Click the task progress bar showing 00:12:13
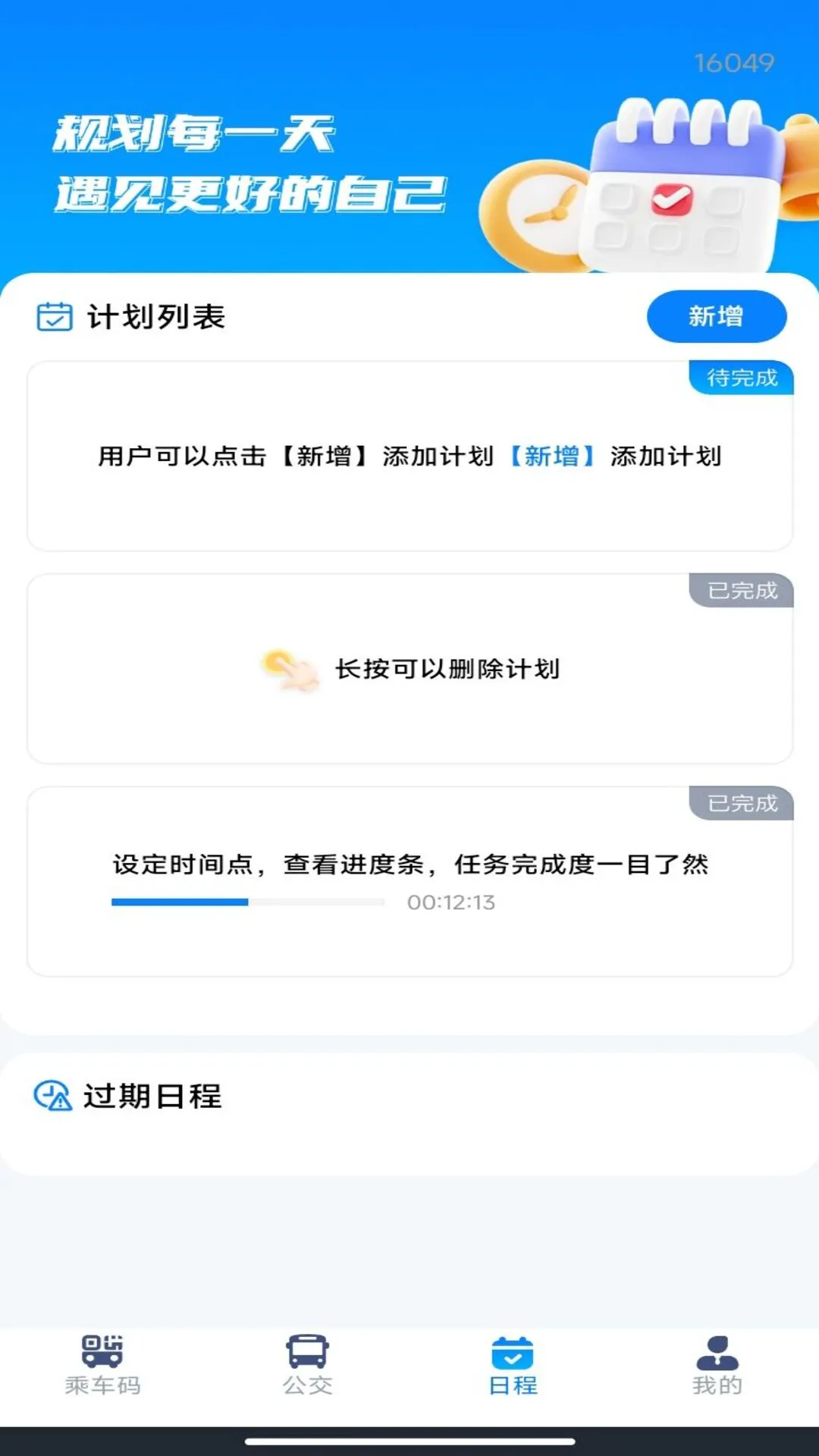 point(246,902)
